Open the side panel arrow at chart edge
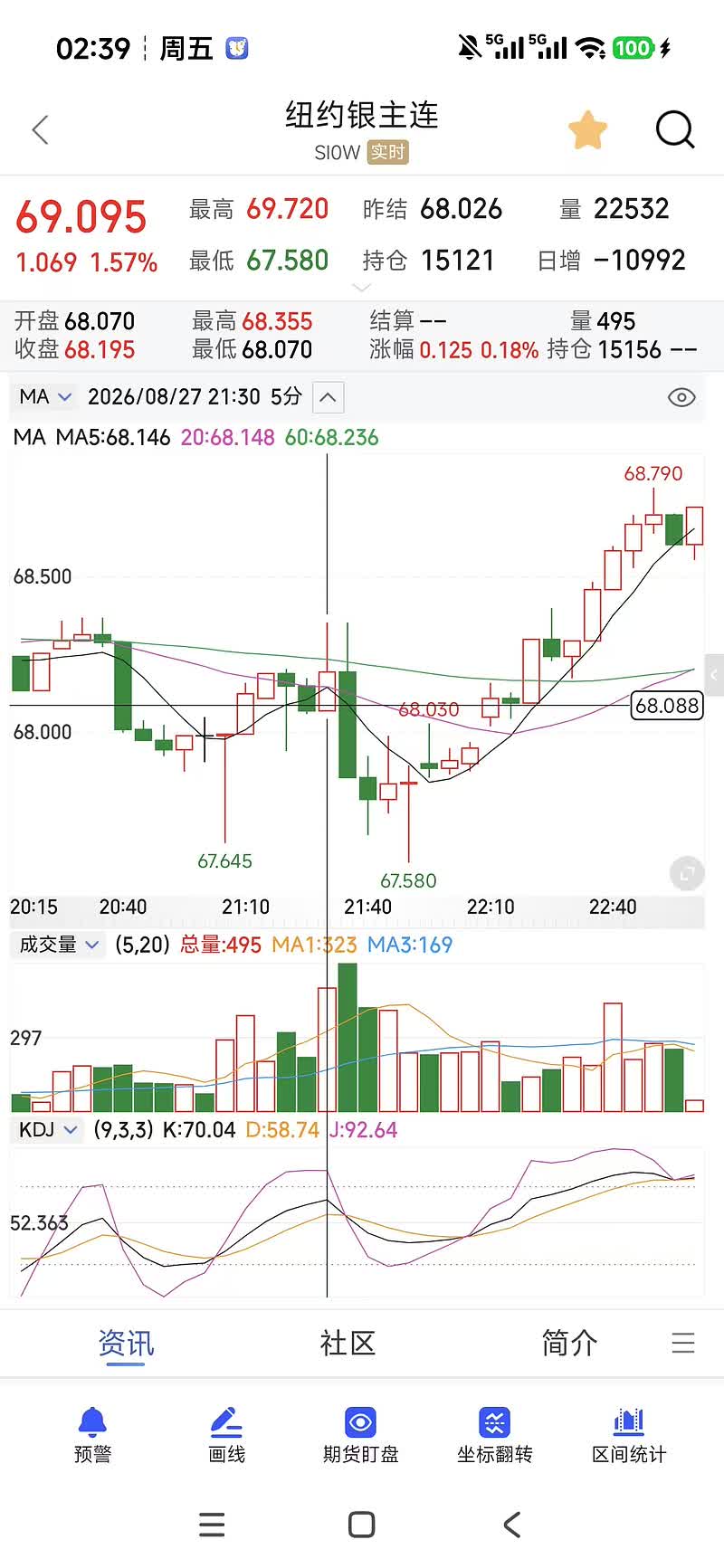Viewport: 724px width, 1568px height. (714, 675)
